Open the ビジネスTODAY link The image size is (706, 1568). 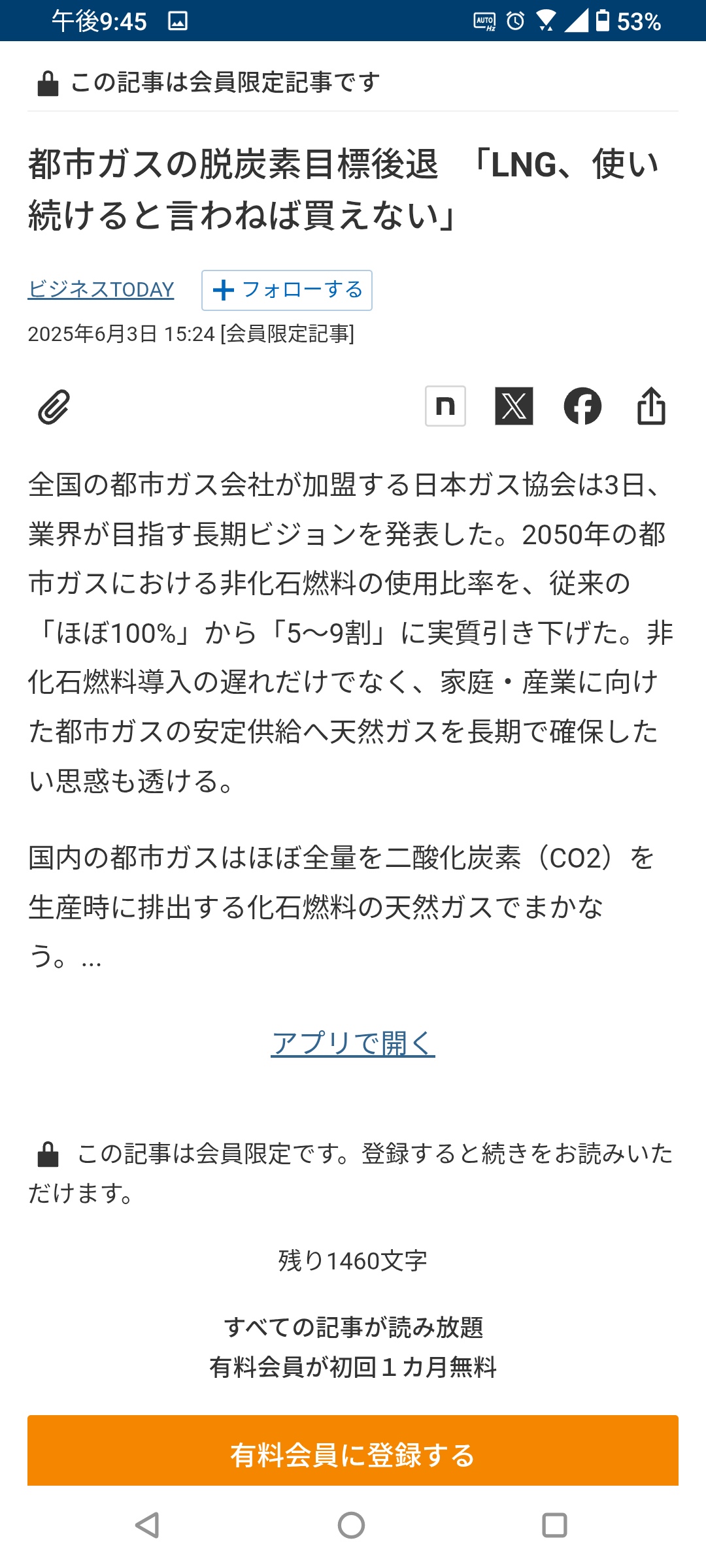click(101, 289)
